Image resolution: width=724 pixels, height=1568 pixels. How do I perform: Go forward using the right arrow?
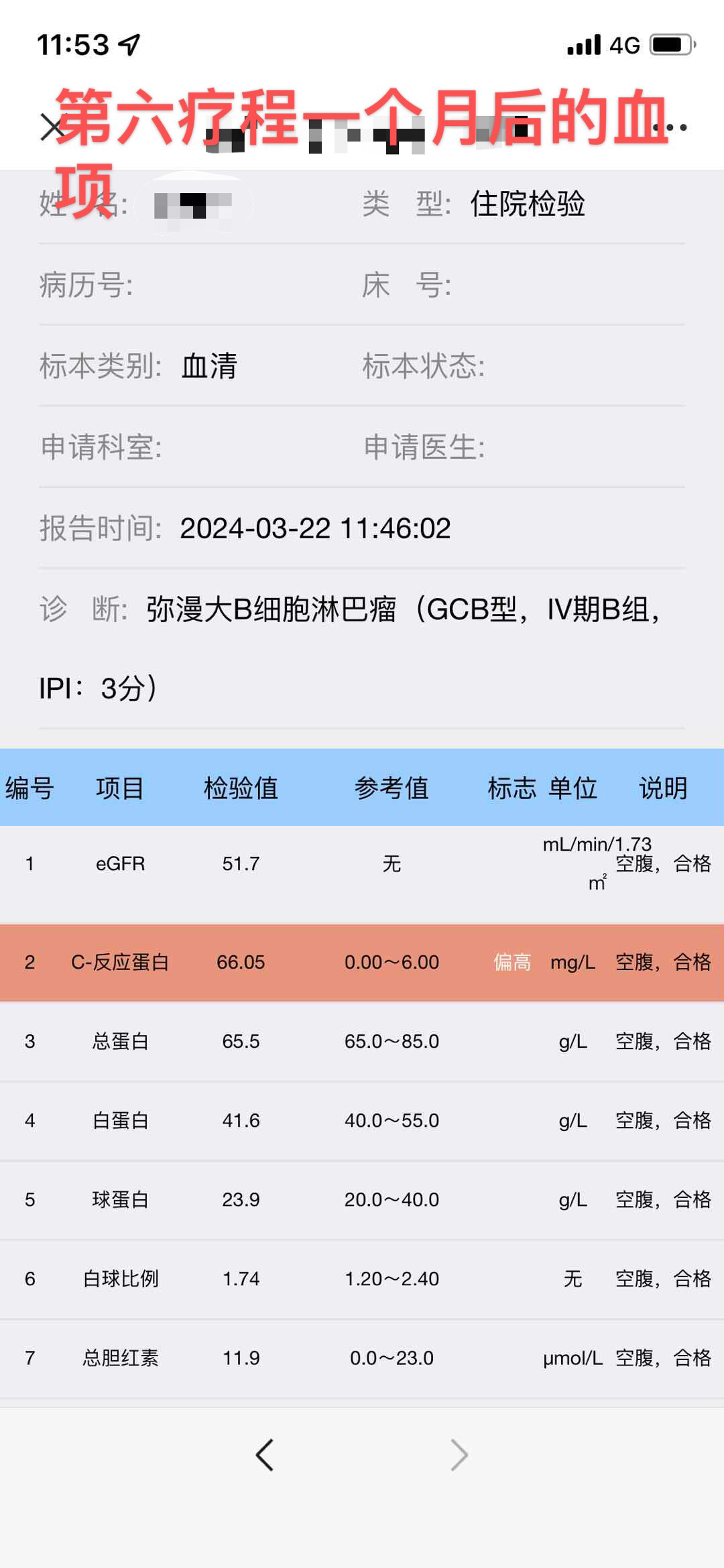[459, 1455]
